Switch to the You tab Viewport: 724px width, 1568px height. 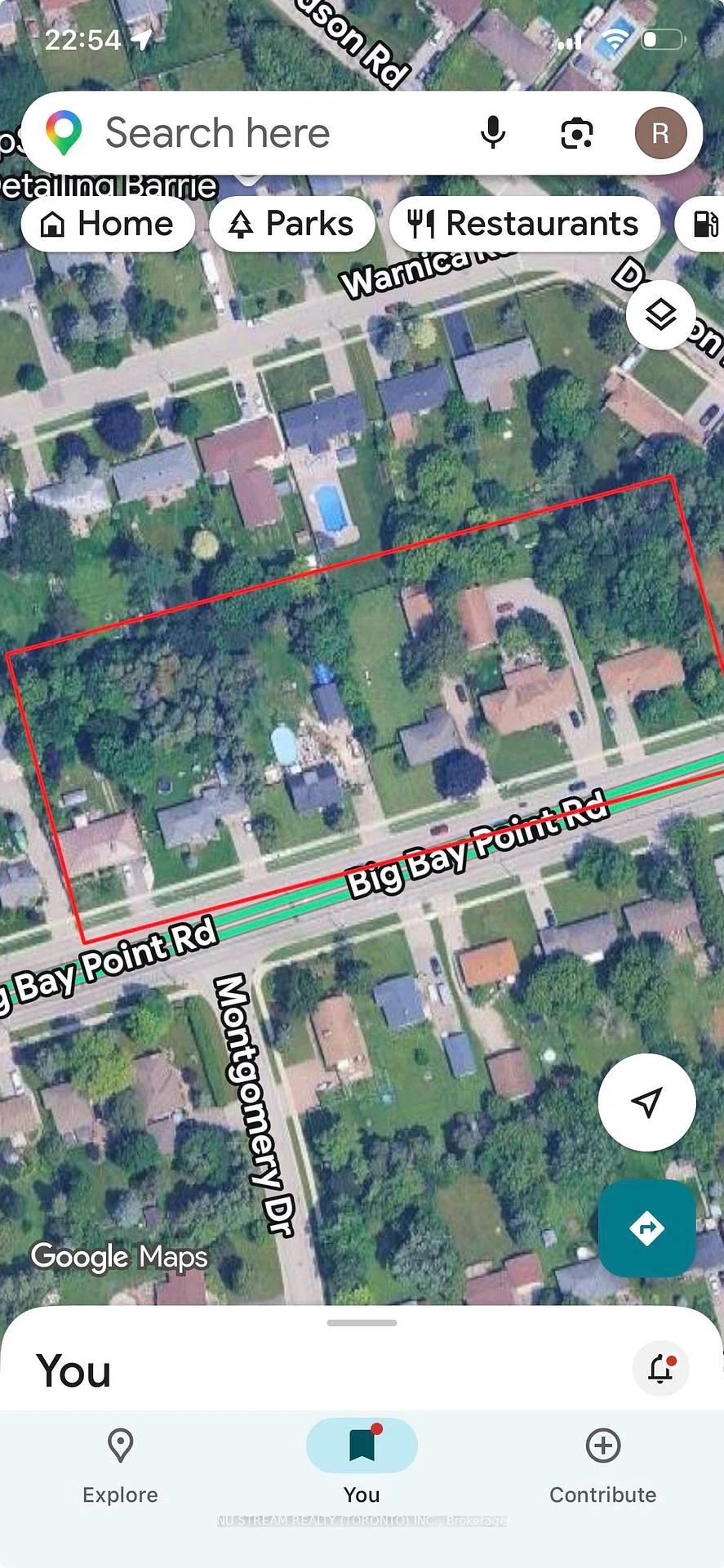pyautogui.click(x=362, y=1466)
